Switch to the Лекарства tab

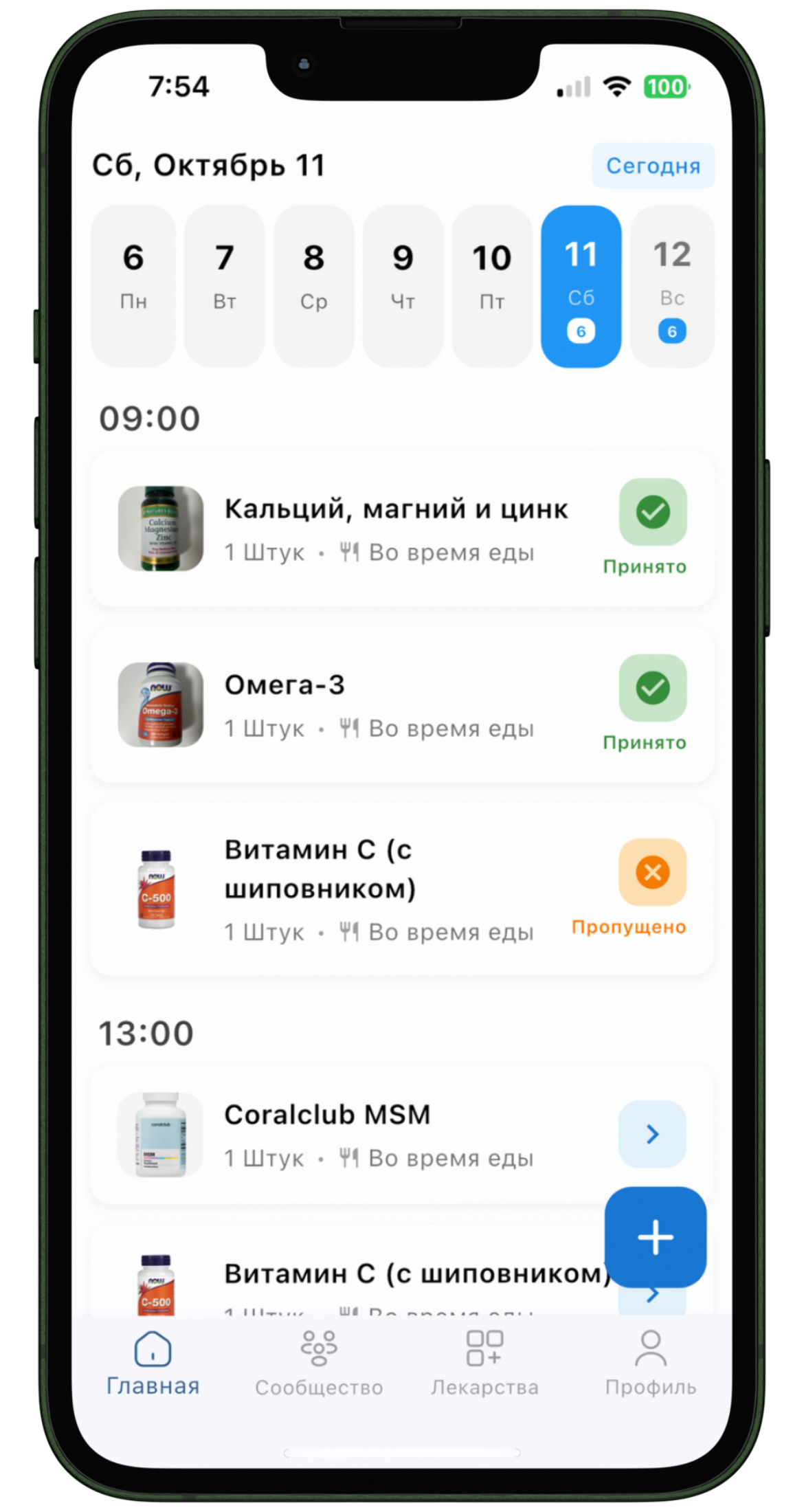(484, 1364)
